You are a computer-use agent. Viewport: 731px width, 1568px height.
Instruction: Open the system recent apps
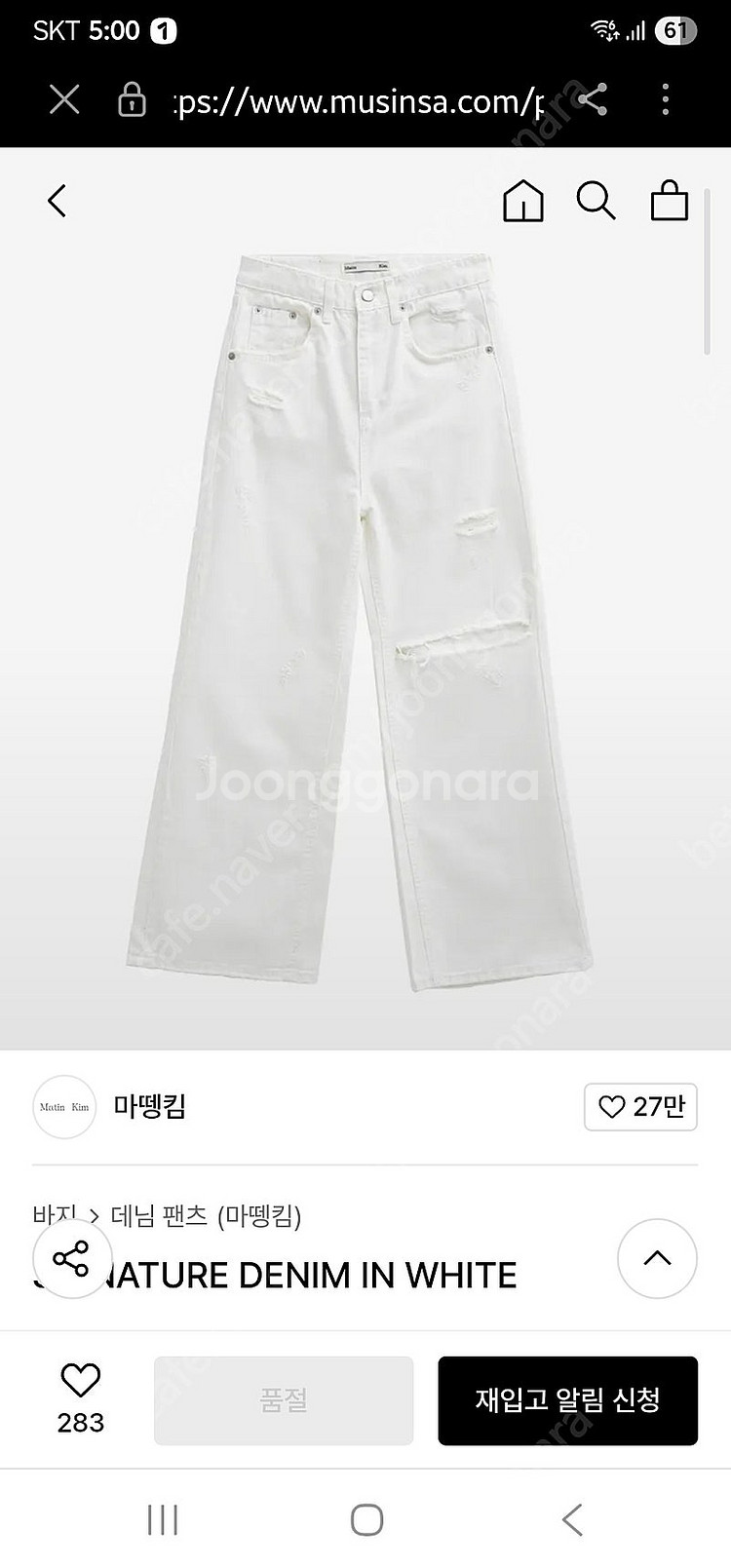click(163, 1520)
